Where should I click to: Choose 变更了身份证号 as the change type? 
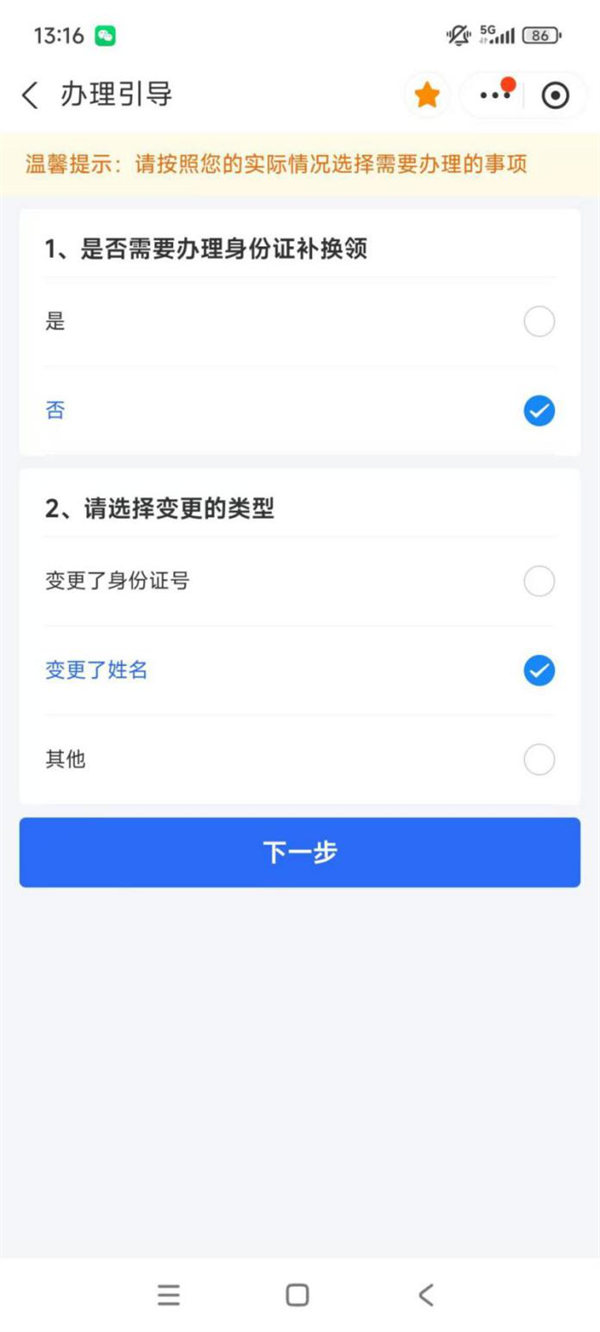(x=300, y=581)
